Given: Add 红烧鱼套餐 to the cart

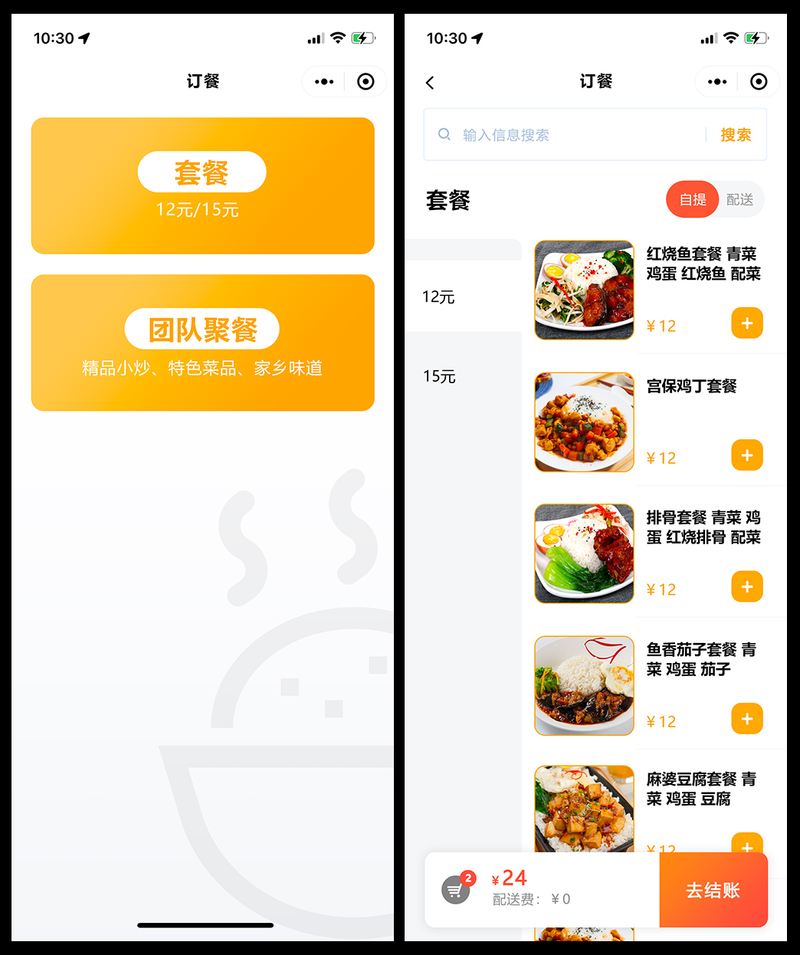Looking at the screenshot, I should pos(747,323).
